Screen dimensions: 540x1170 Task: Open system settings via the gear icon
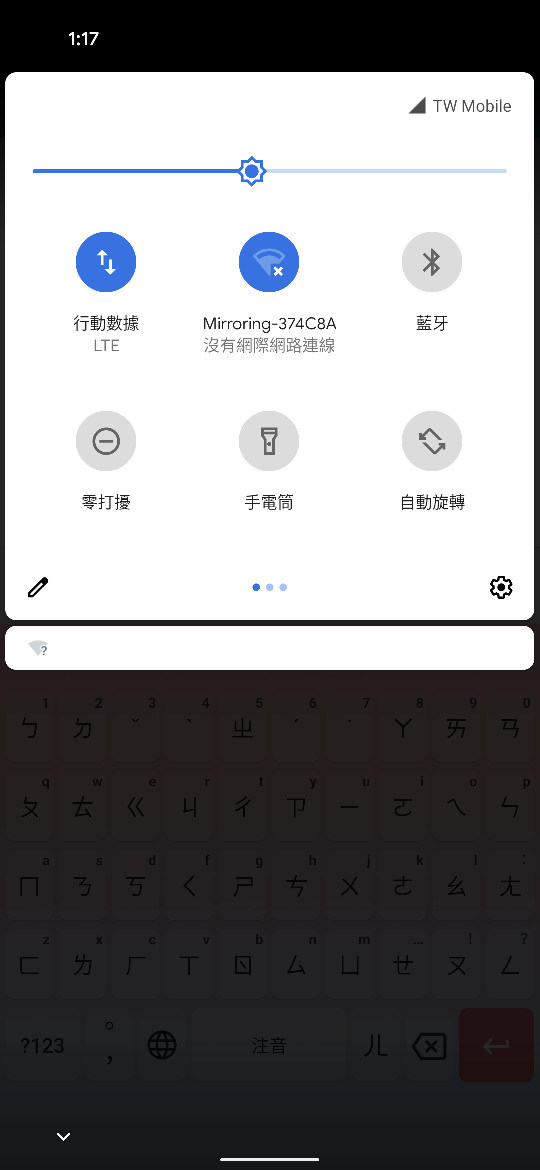tap(500, 587)
